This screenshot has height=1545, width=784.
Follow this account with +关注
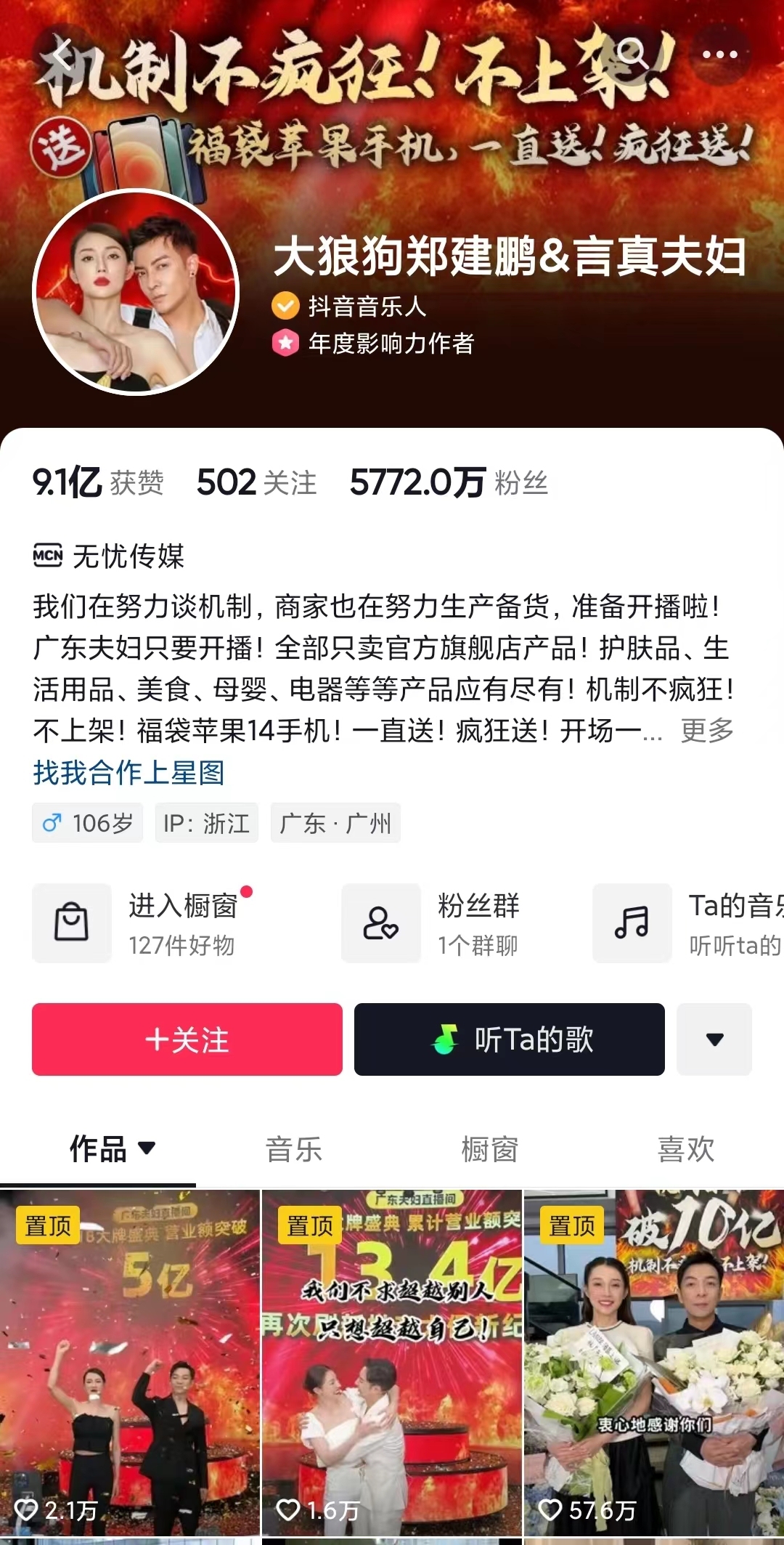tap(187, 1039)
